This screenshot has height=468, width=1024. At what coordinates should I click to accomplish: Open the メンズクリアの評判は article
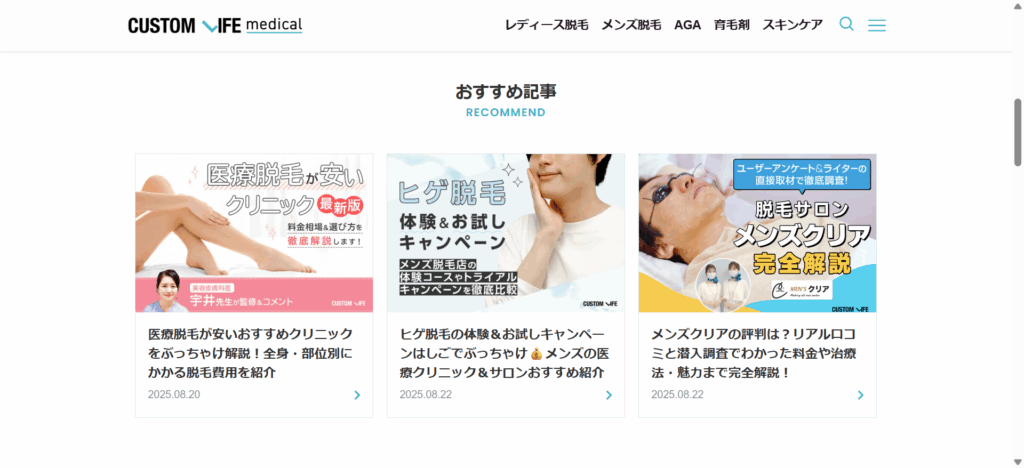point(757,352)
